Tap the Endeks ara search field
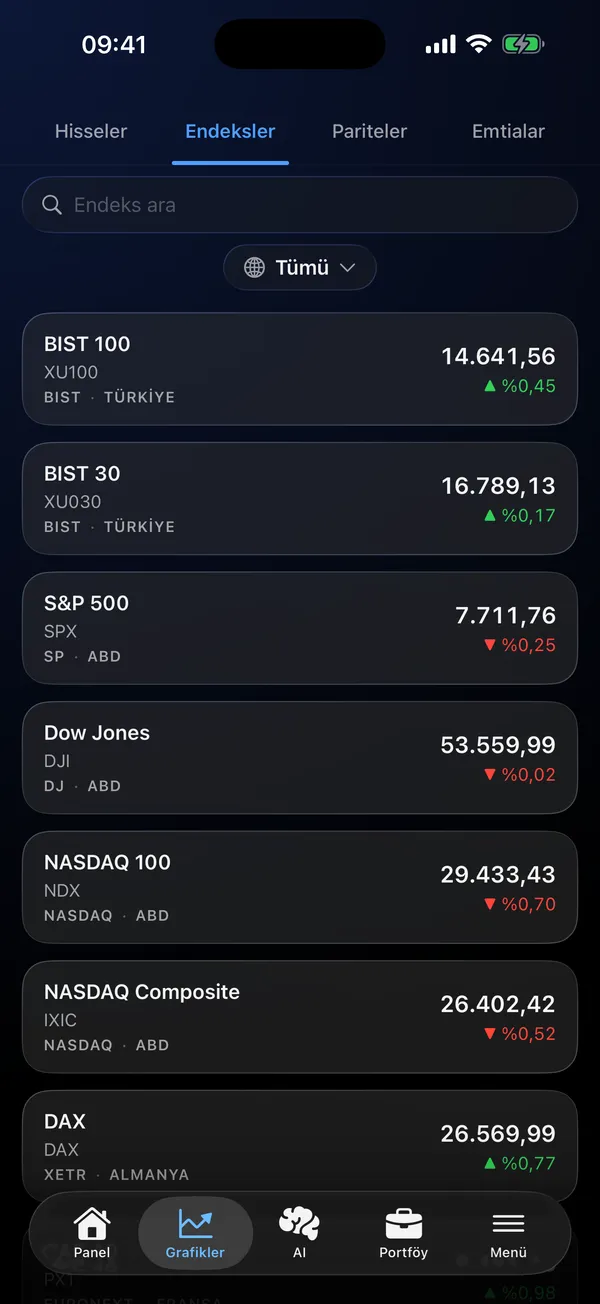 tap(300, 205)
